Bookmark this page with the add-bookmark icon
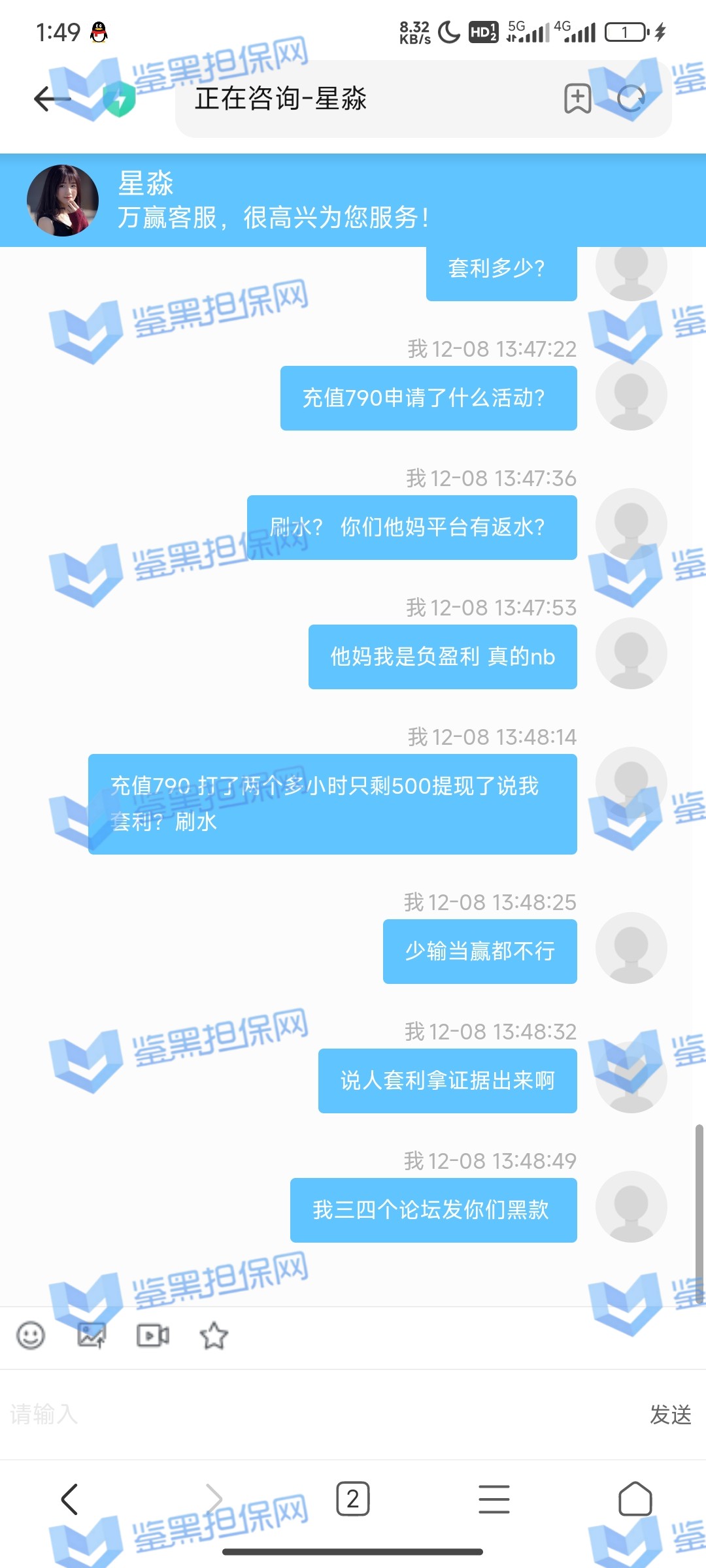 577,99
